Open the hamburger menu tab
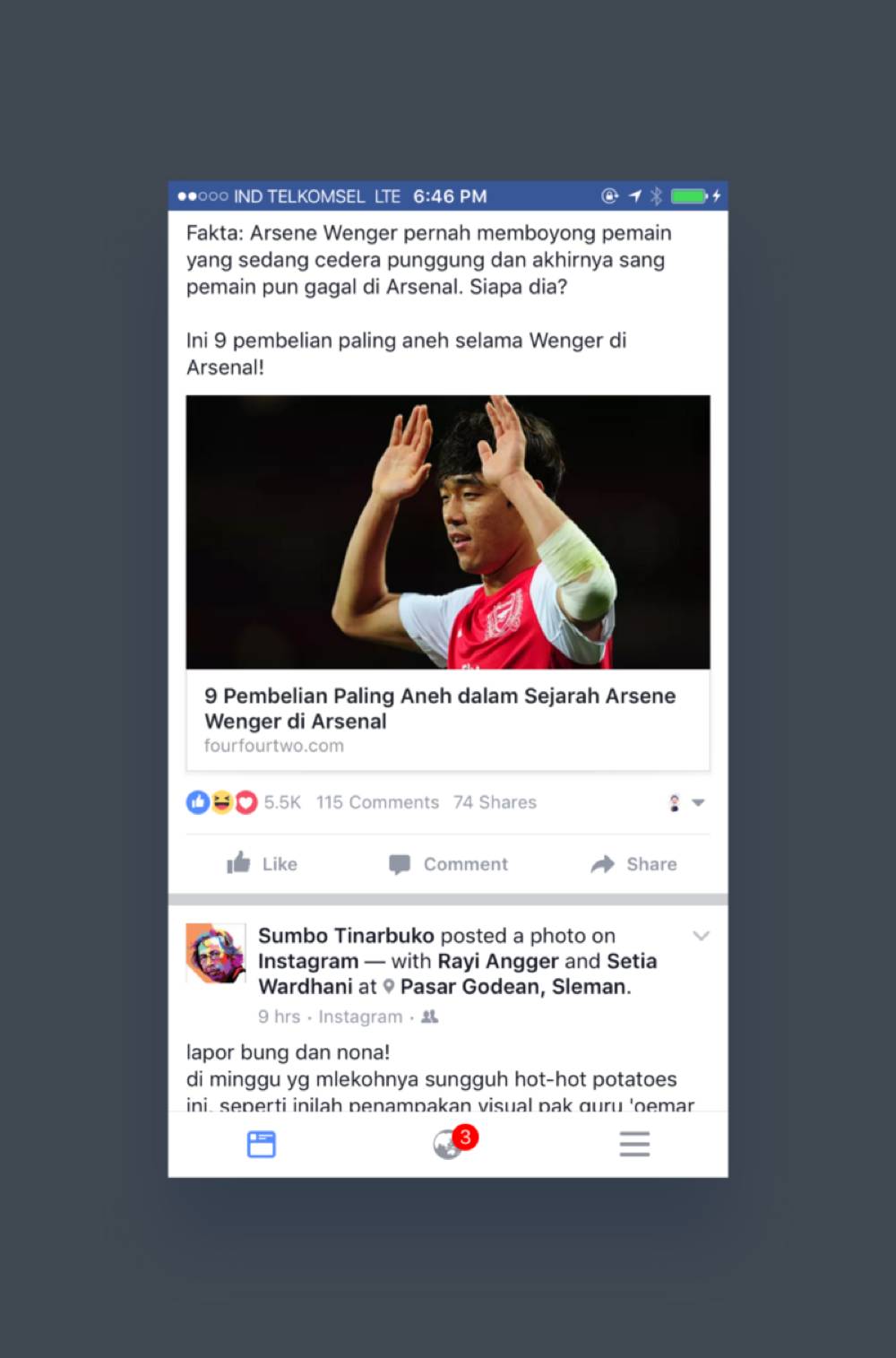The image size is (896, 1358). coord(634,1144)
